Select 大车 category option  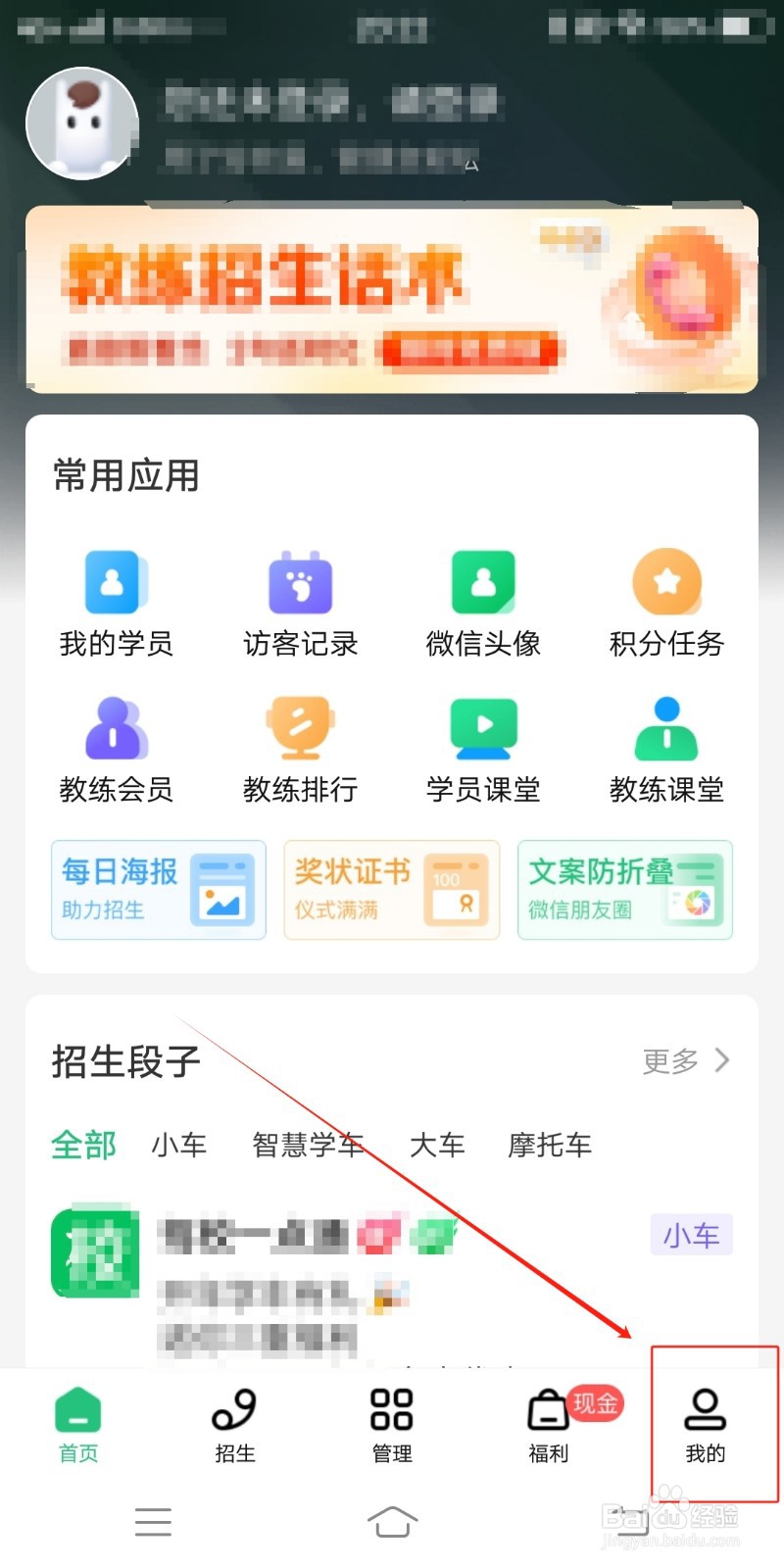pos(437,1145)
